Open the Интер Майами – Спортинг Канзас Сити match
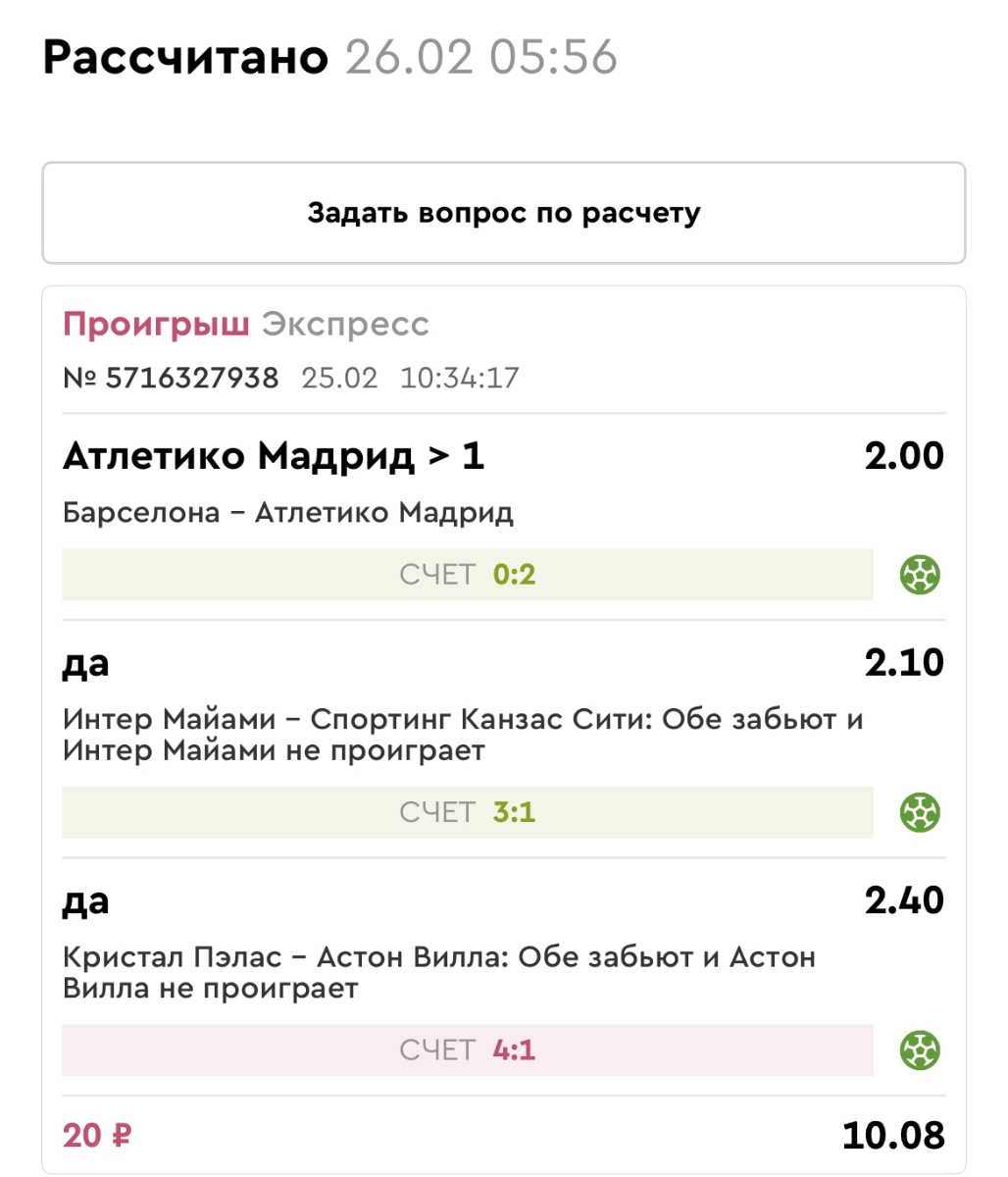The image size is (1008, 1177). tap(461, 735)
